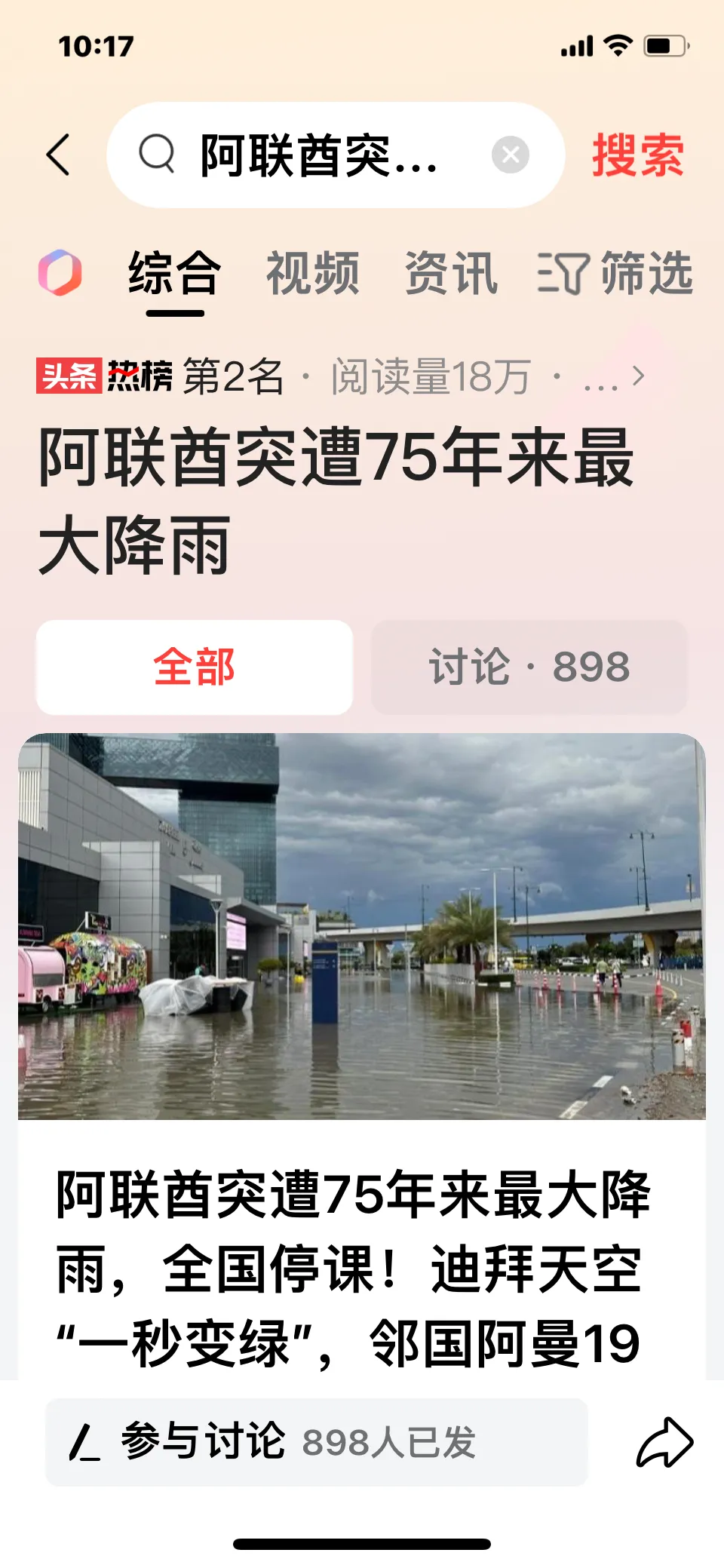
Task: Switch to 讨论 · 898 segment
Action: pyautogui.click(x=529, y=667)
